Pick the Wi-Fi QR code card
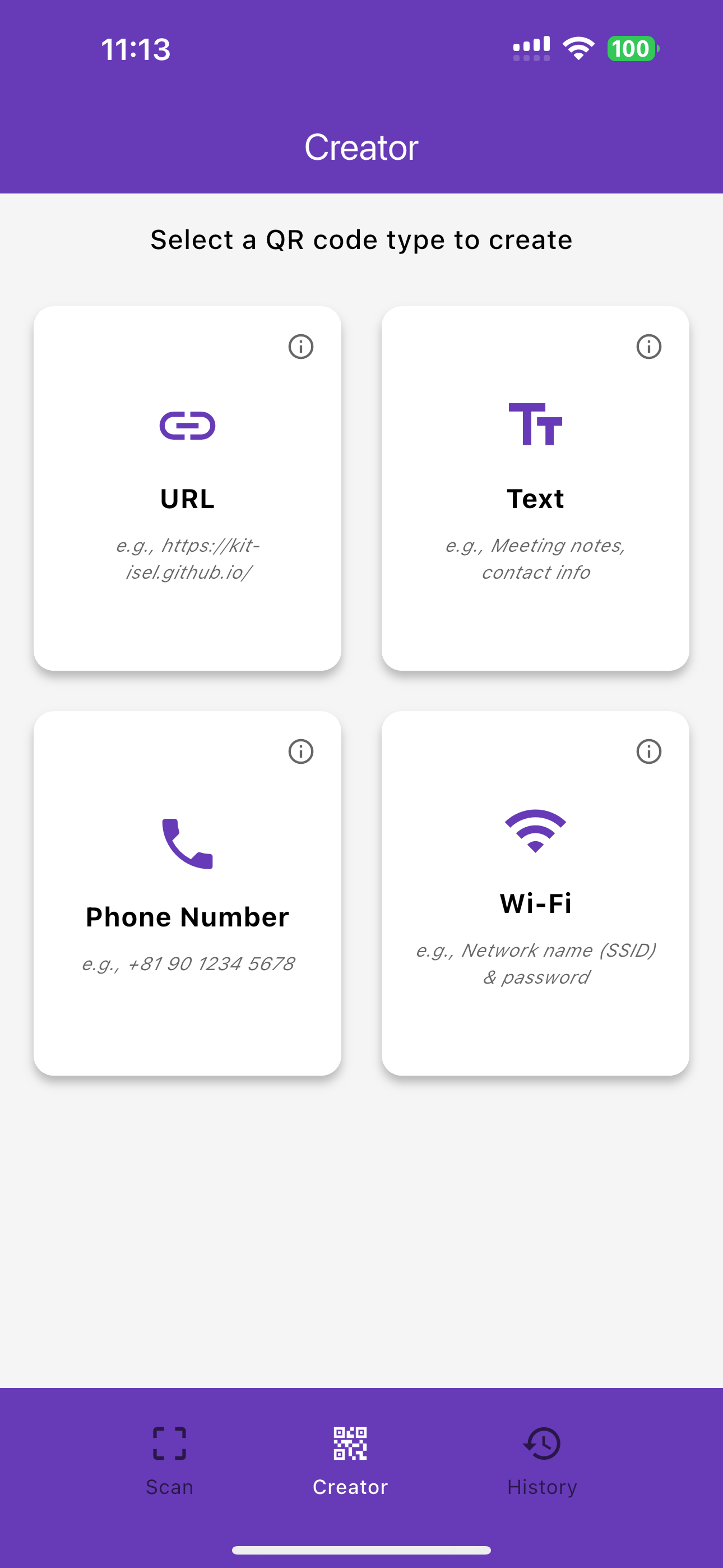Viewport: 723px width, 1568px height. (x=535, y=893)
